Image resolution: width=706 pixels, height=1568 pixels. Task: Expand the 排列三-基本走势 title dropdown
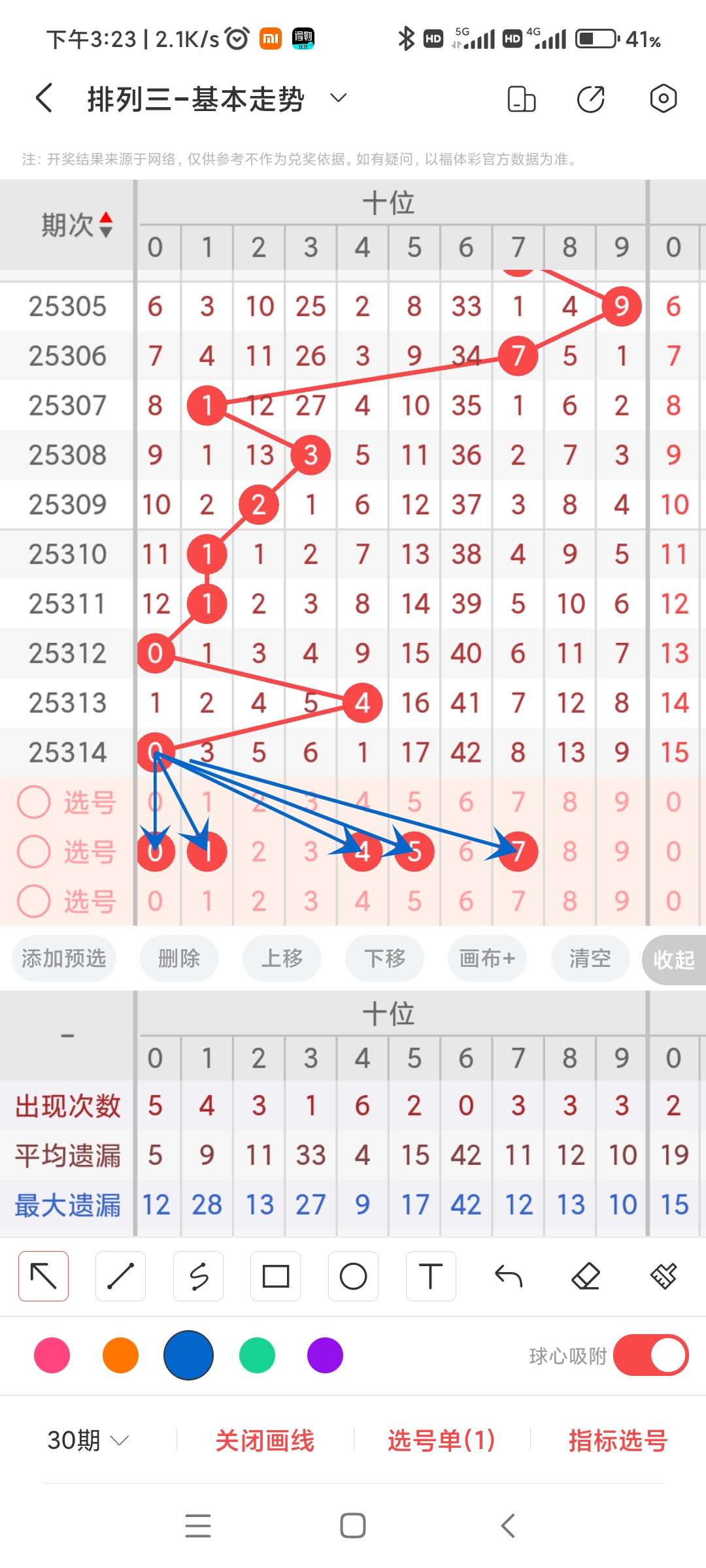(337, 98)
